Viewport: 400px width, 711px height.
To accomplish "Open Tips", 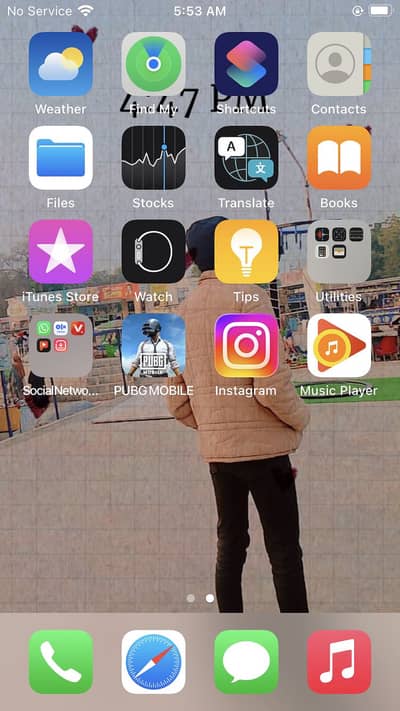I will click(x=246, y=252).
